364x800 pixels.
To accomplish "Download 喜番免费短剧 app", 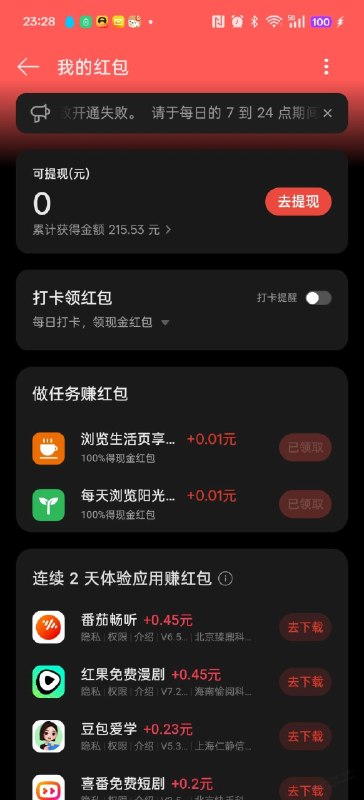I will pyautogui.click(x=305, y=789).
